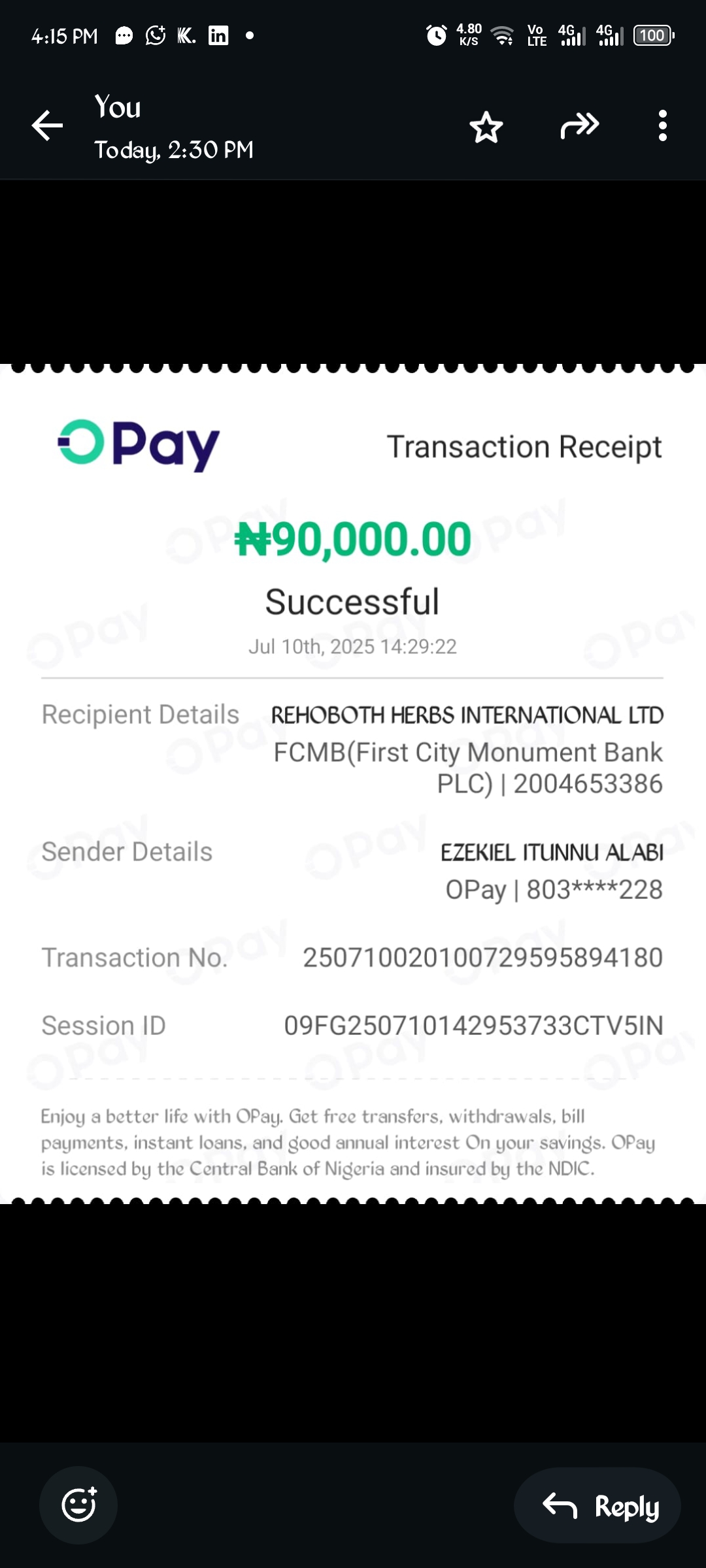Open the three-dot overflow menu
The image size is (706, 1568).
(x=663, y=125)
